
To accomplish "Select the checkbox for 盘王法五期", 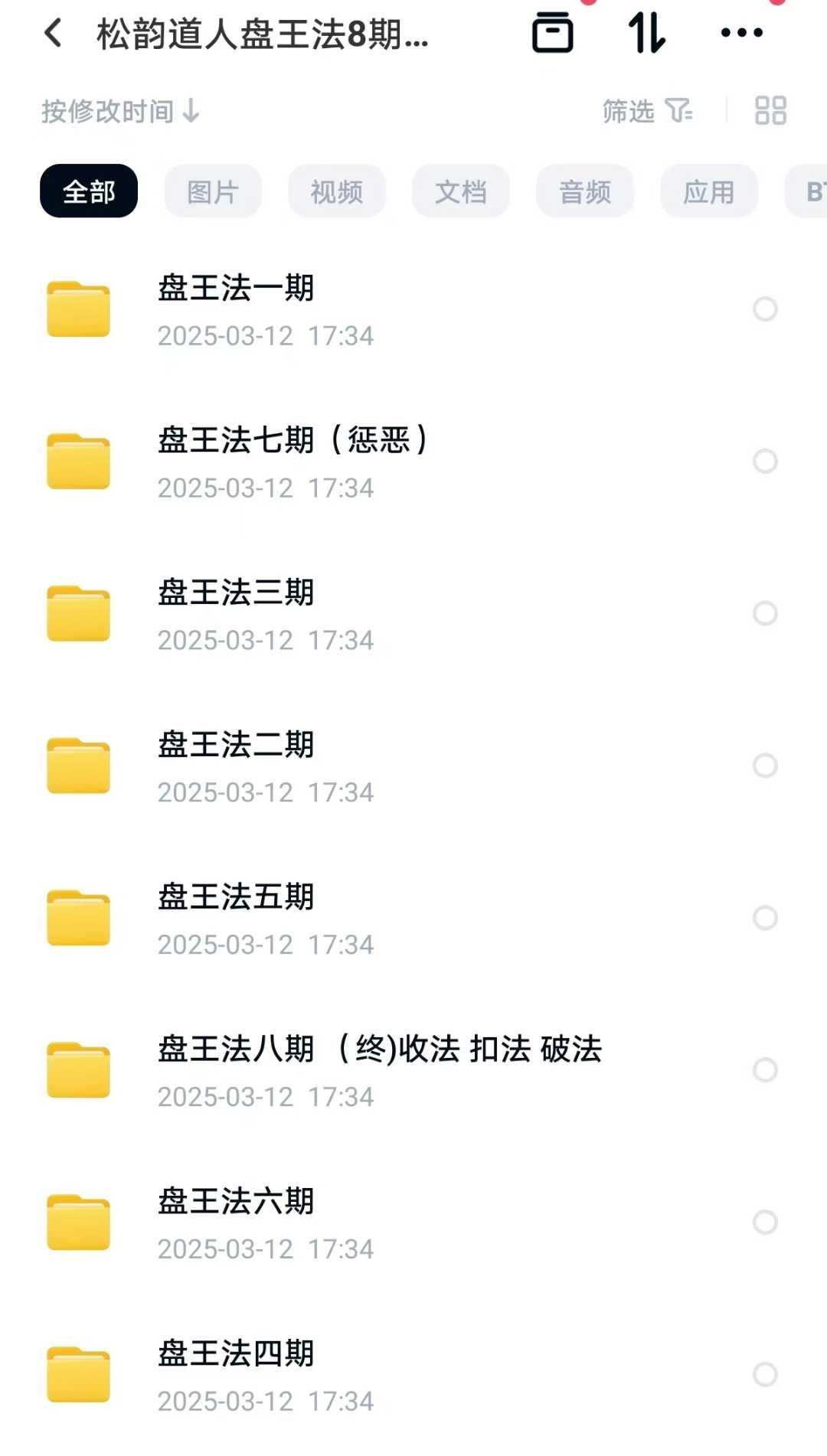I will 765,918.
